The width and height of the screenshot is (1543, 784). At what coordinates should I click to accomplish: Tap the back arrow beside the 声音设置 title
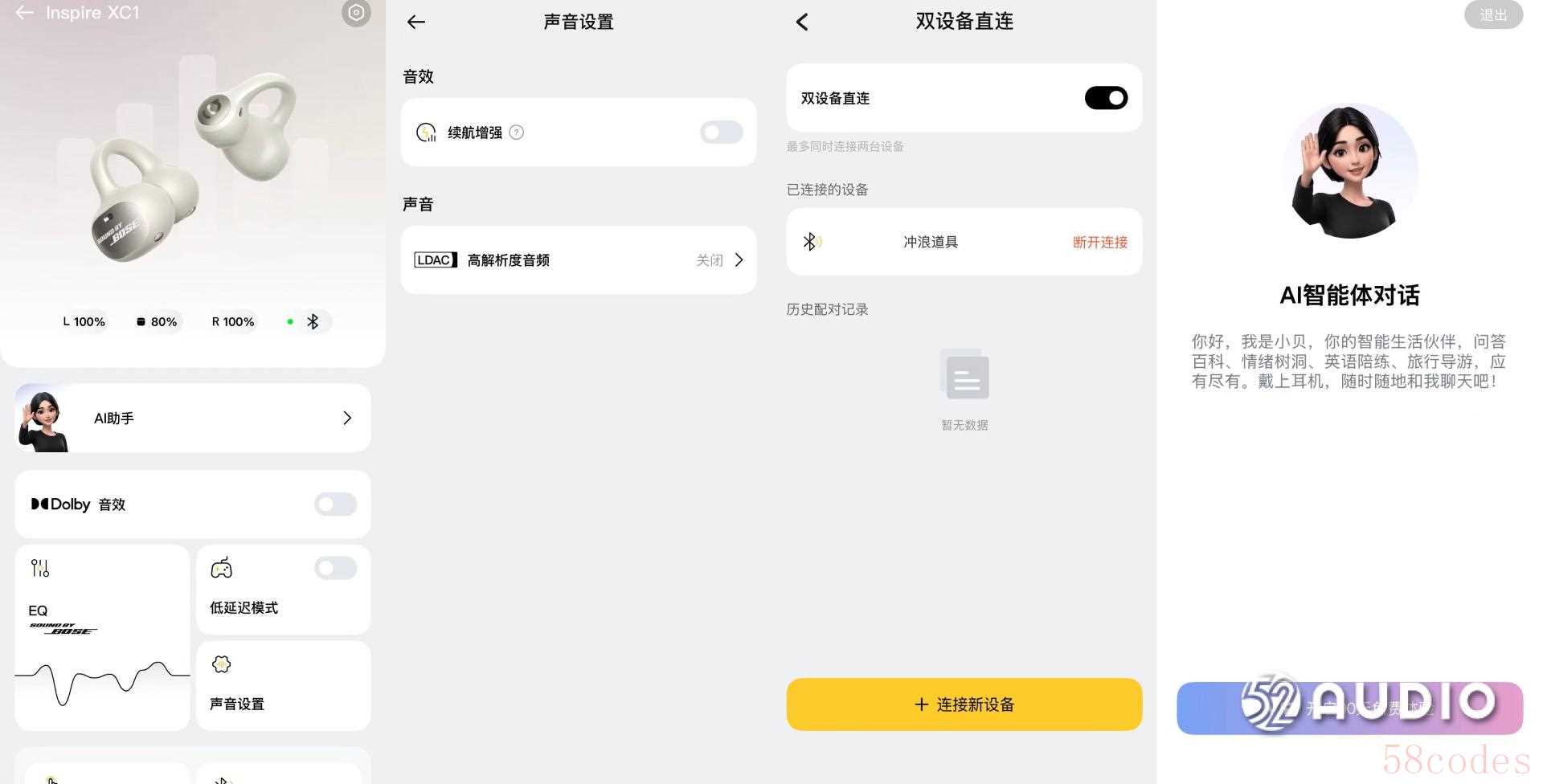[x=415, y=22]
